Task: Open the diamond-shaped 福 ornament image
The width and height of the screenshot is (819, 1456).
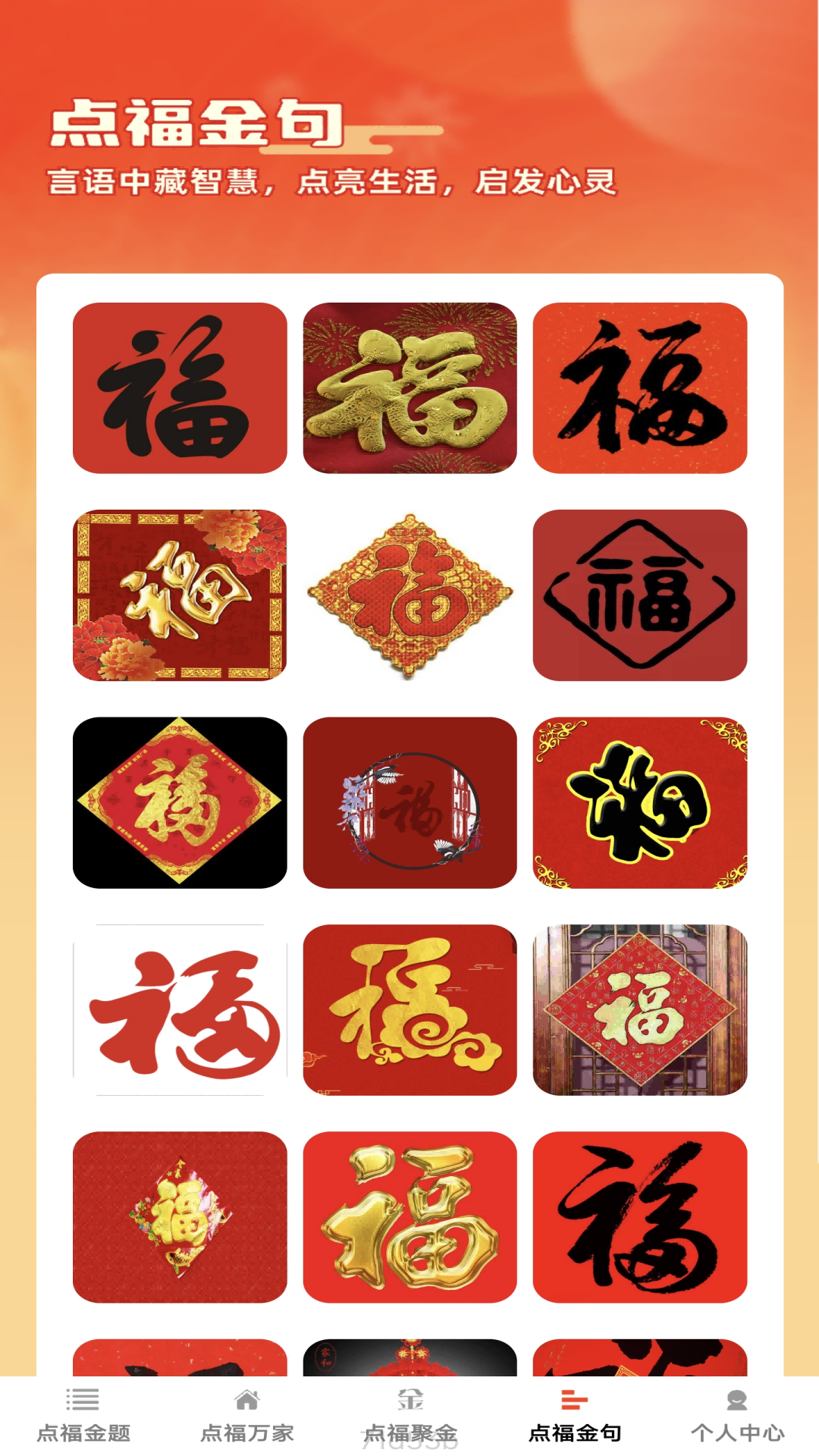Action: pyautogui.click(x=409, y=597)
